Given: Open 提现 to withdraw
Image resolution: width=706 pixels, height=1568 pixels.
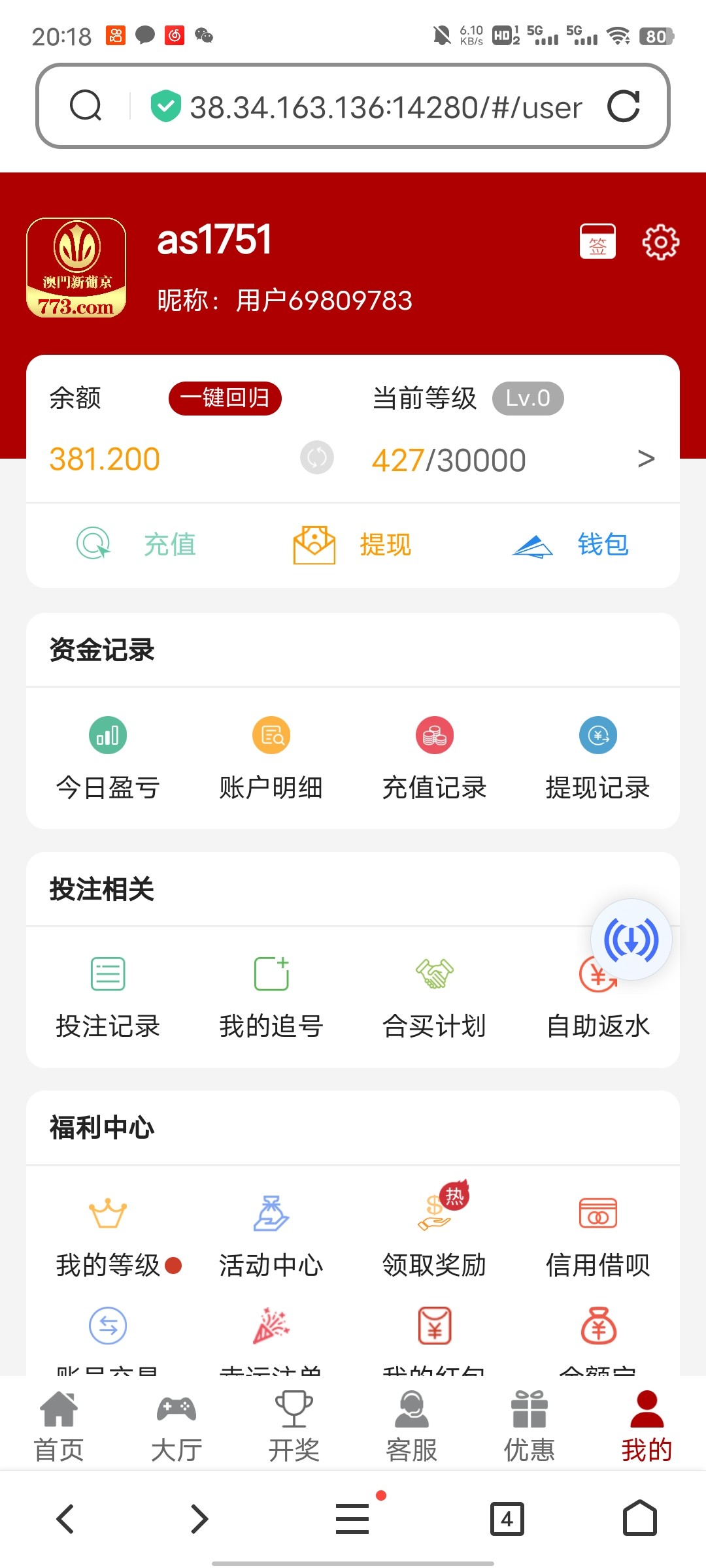Looking at the screenshot, I should point(353,544).
